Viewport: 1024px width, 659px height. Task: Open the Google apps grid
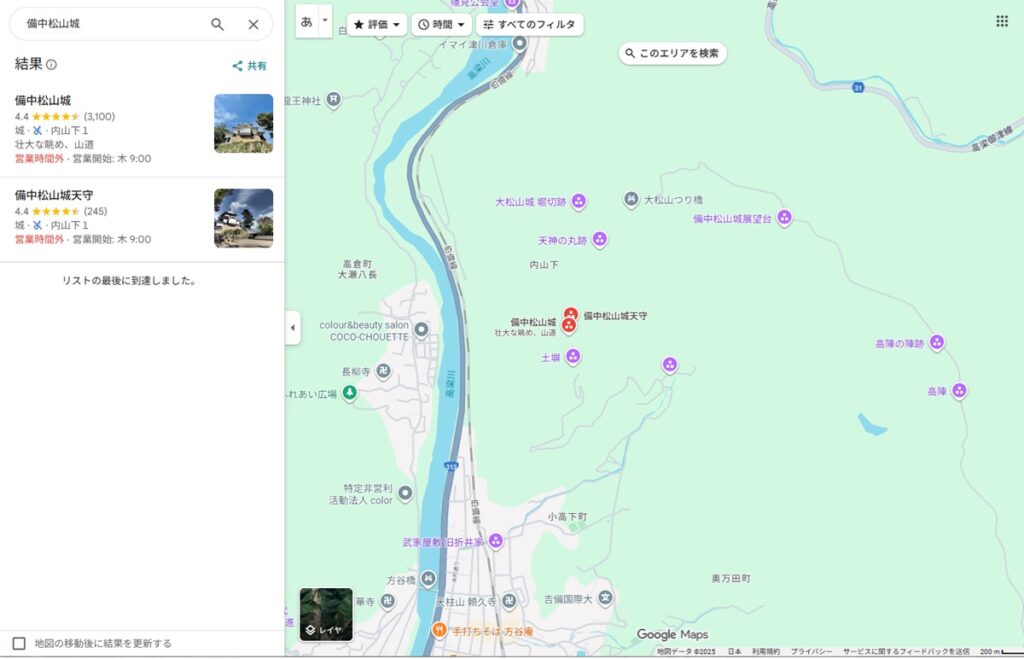(1001, 21)
